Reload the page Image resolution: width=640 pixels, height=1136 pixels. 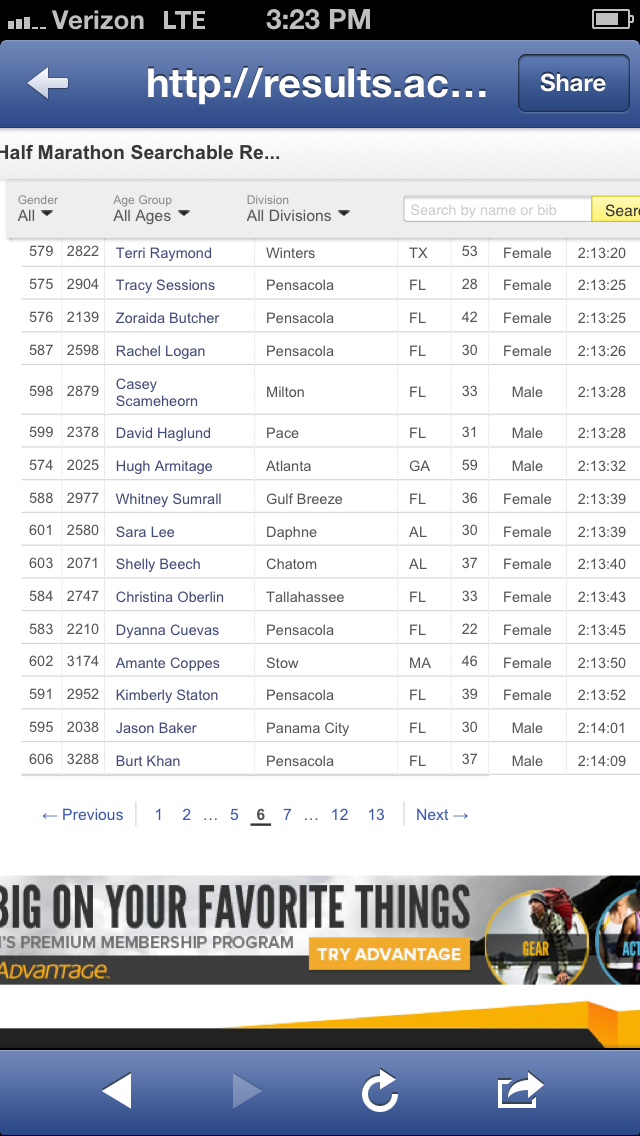point(380,1090)
